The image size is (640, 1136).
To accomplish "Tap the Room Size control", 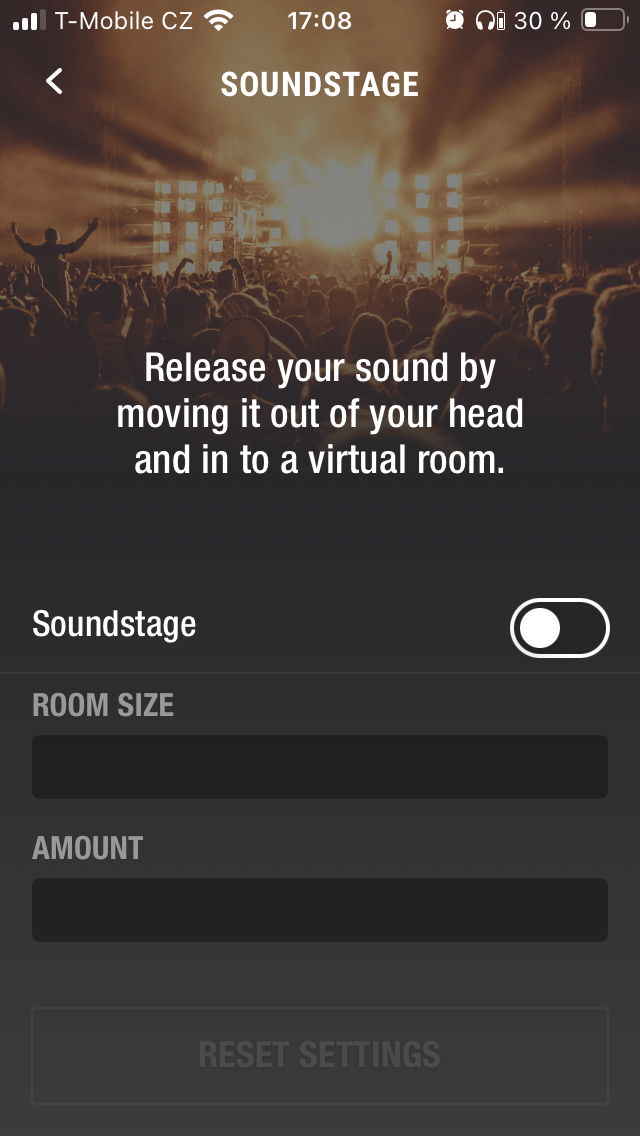I will coord(320,767).
